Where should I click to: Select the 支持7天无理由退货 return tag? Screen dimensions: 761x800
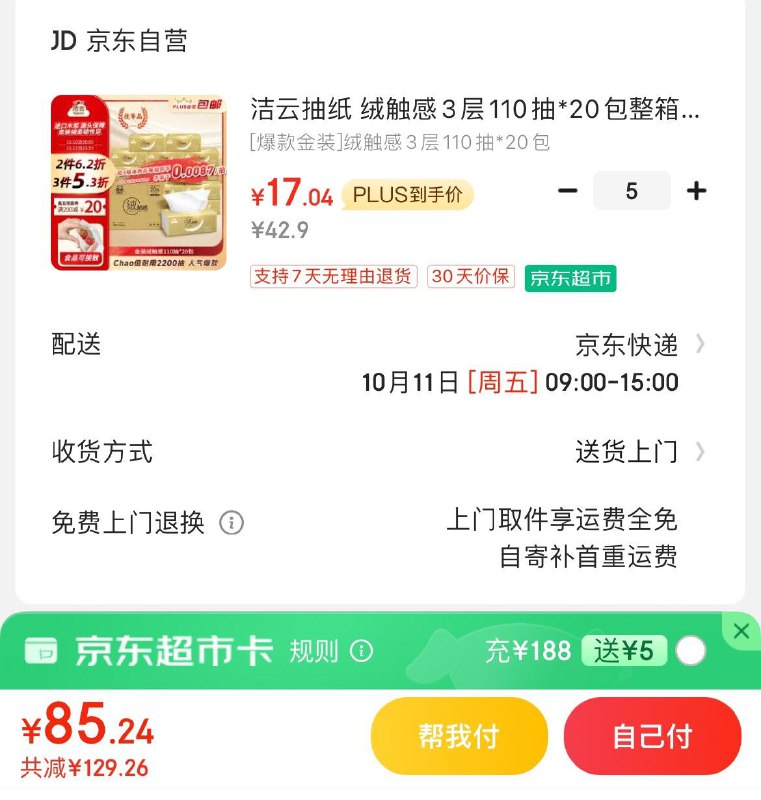335,276
